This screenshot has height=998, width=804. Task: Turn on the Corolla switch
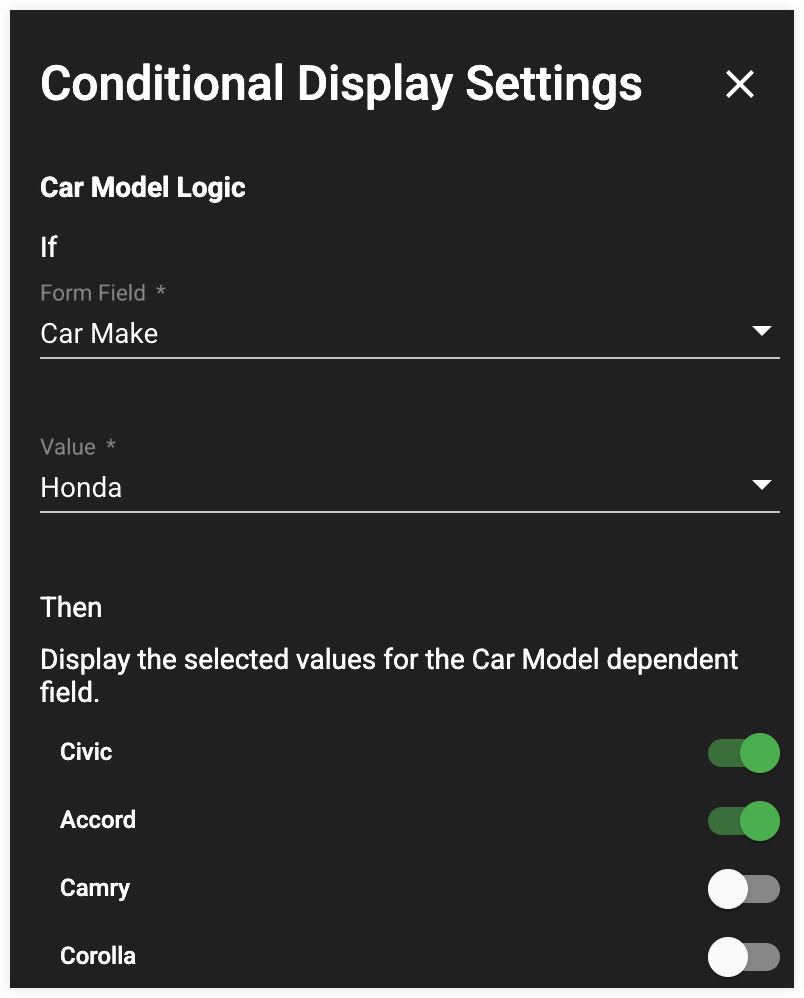pyautogui.click(x=743, y=957)
